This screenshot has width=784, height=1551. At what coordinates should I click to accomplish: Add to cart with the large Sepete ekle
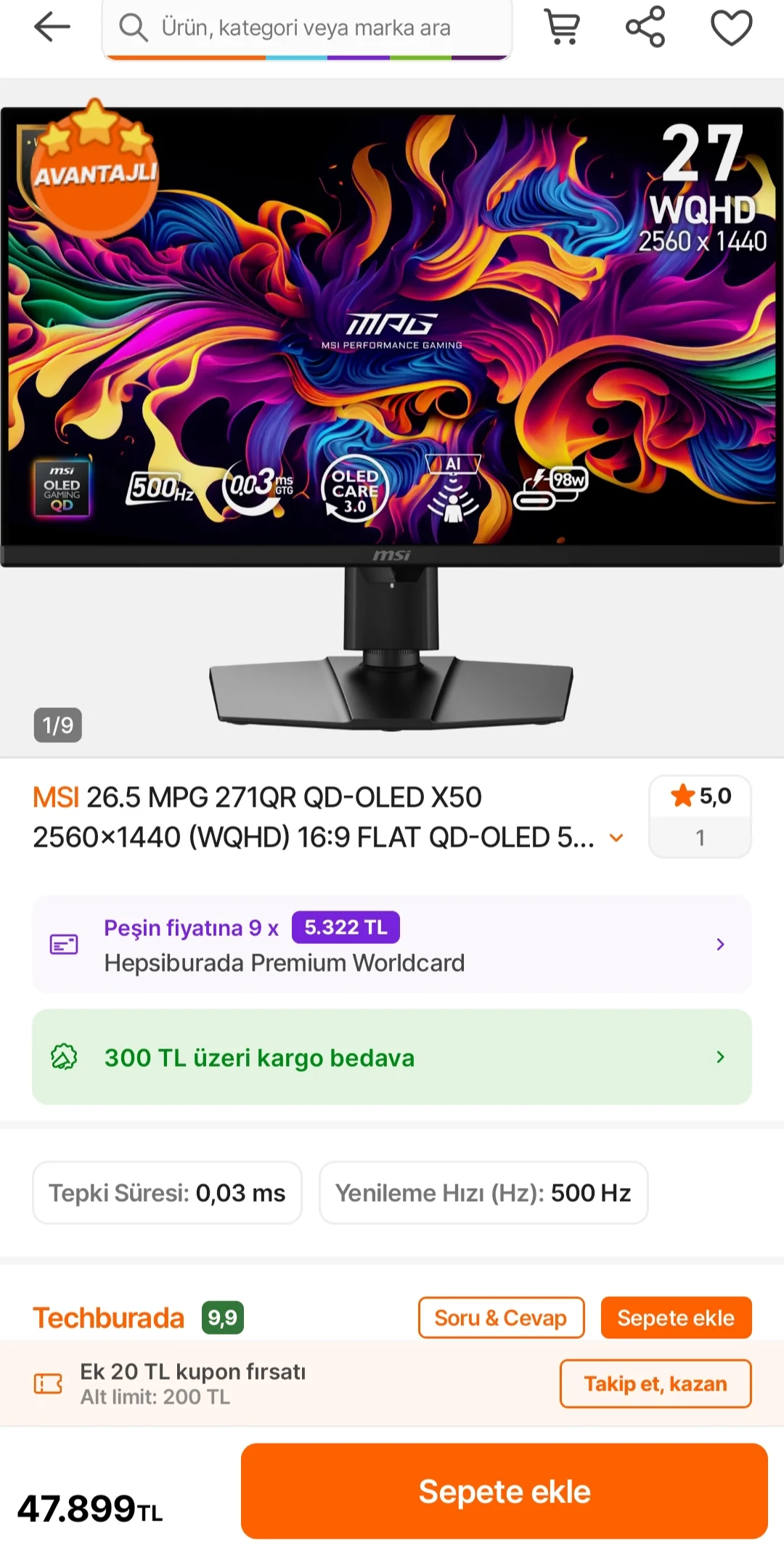[505, 1491]
